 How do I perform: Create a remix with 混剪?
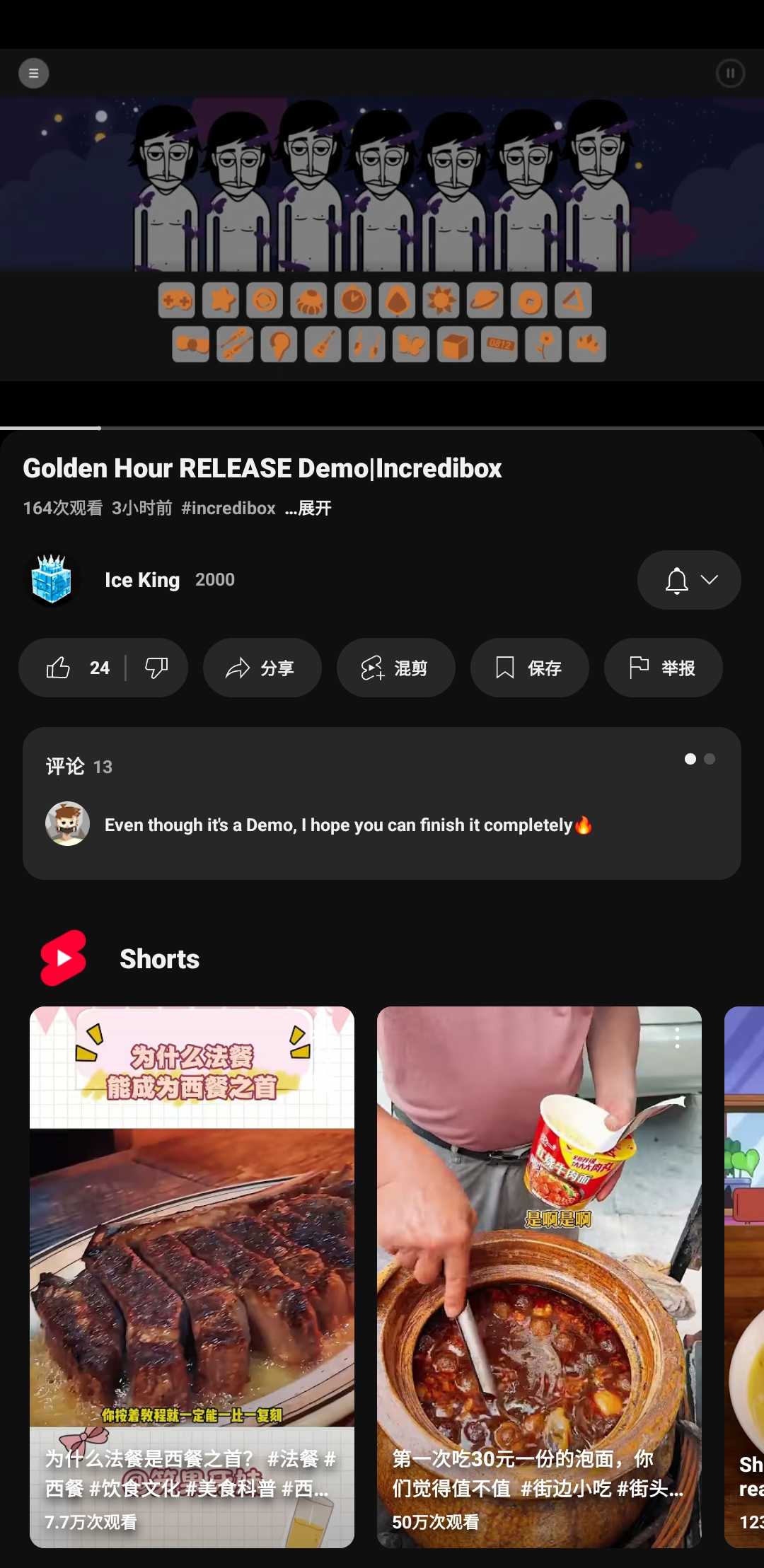tap(395, 668)
